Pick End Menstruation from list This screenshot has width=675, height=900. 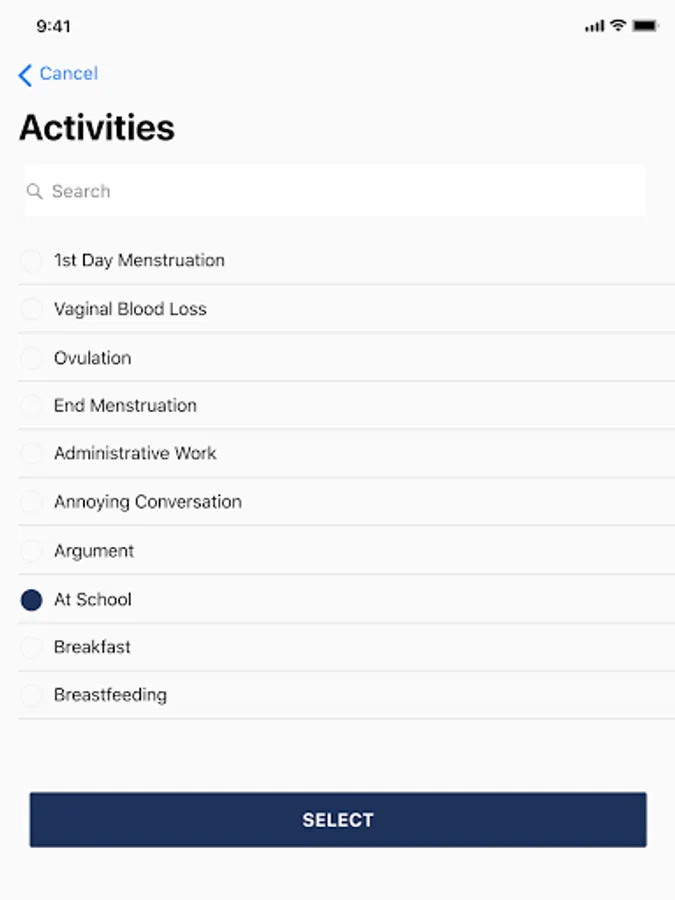click(x=125, y=406)
